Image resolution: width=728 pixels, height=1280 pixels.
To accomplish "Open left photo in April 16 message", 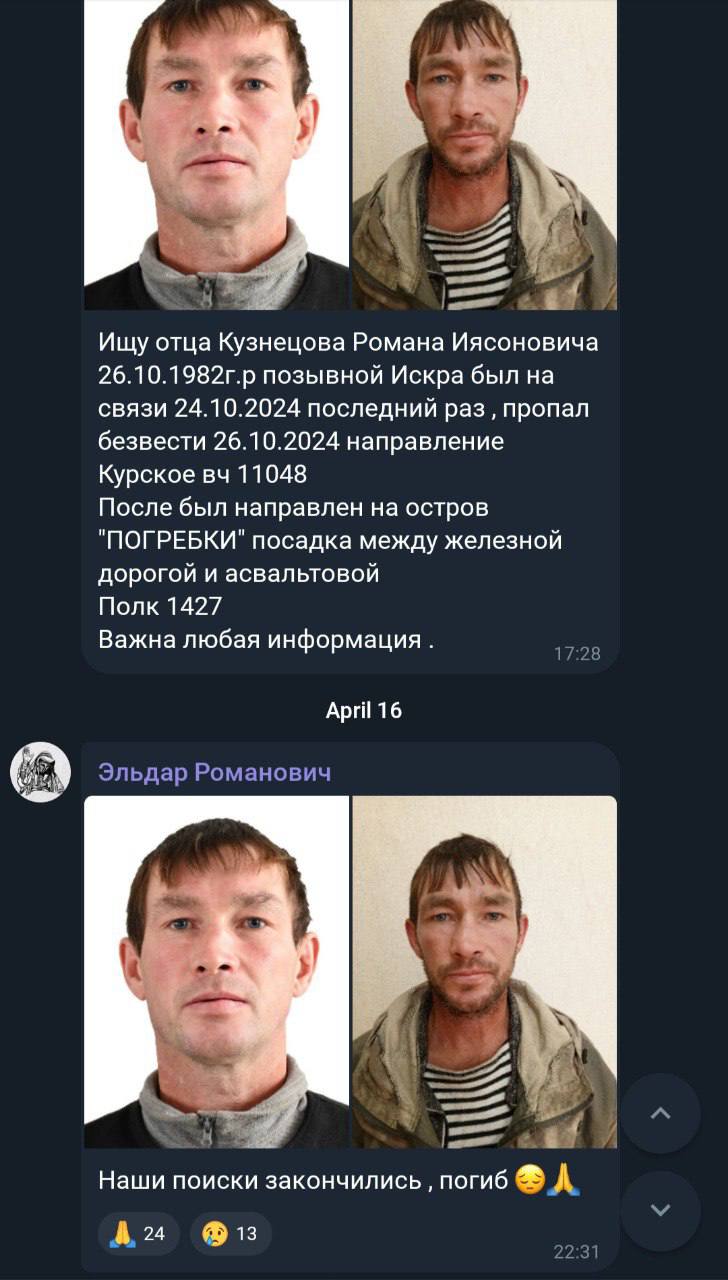I will click(217, 972).
